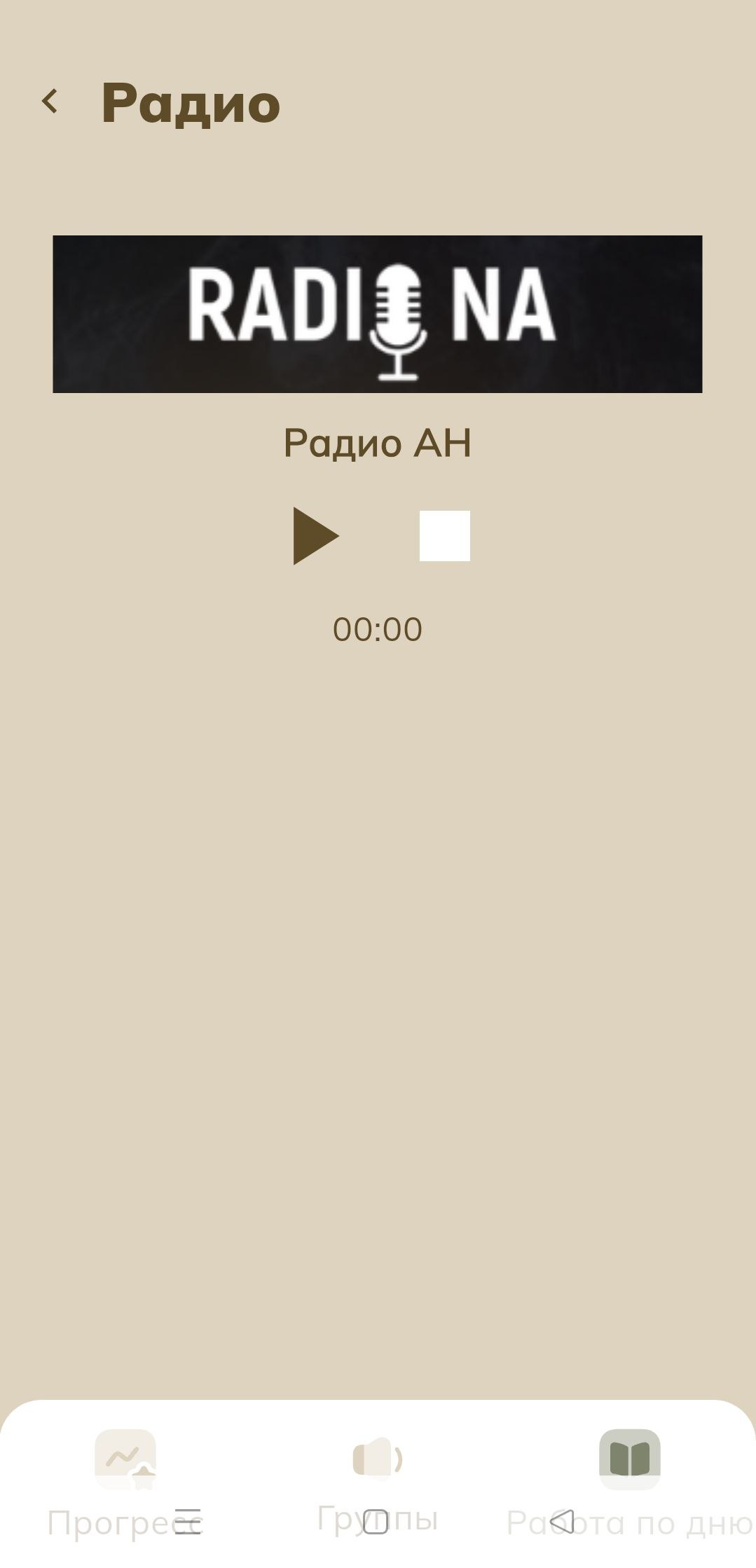Go back from the Радио screen

50,102
